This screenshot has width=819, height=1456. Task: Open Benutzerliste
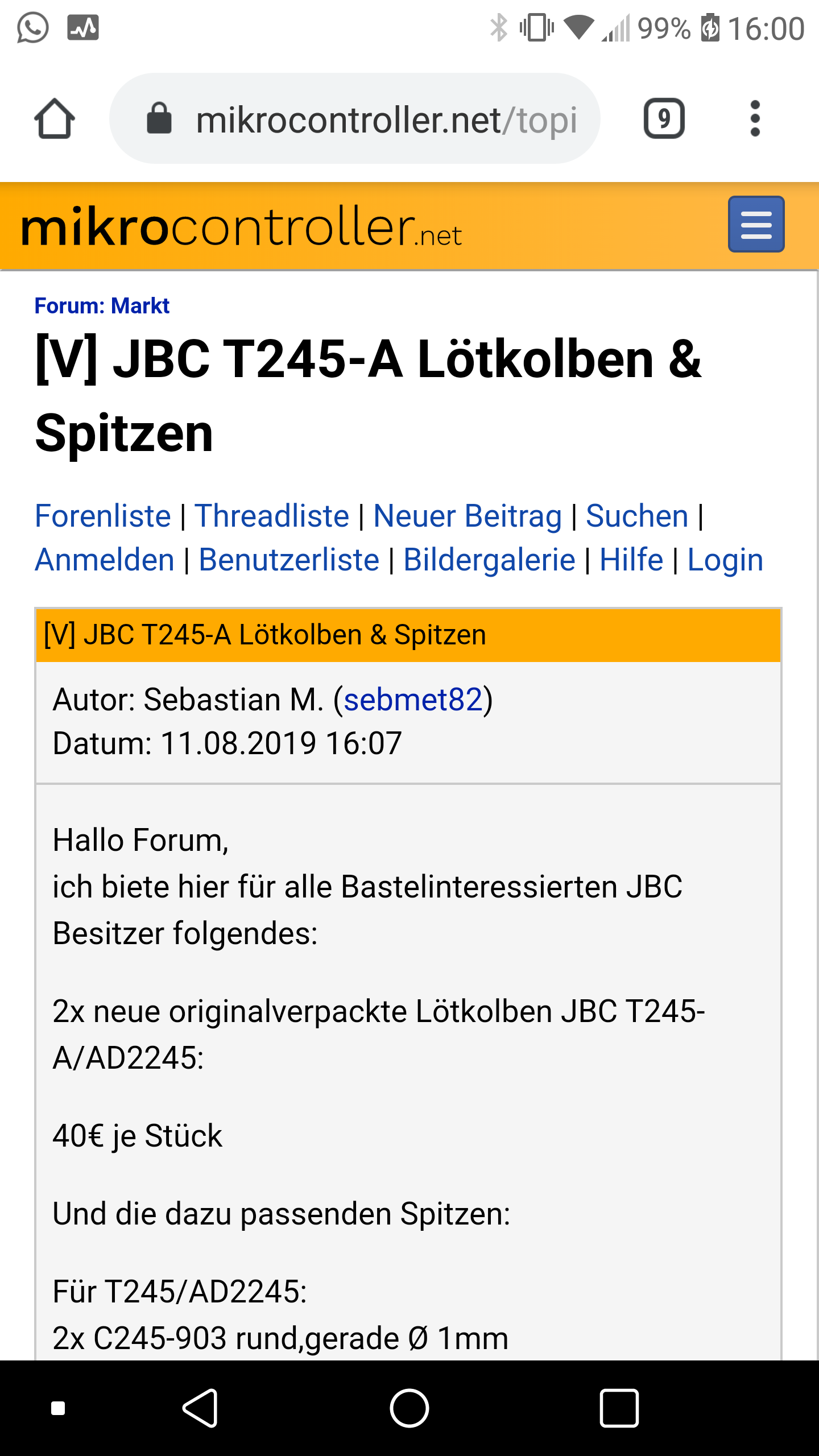pyautogui.click(x=289, y=560)
